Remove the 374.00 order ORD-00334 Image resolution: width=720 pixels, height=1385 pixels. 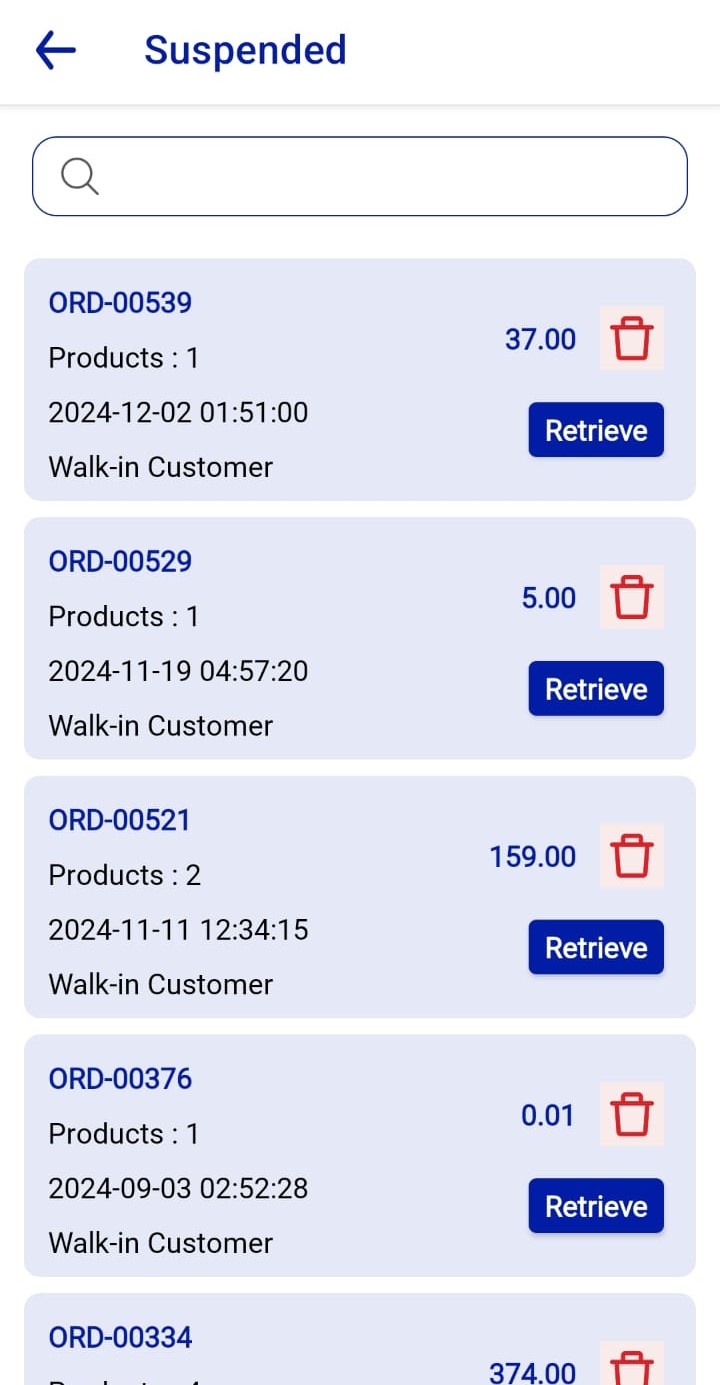[631, 1366]
